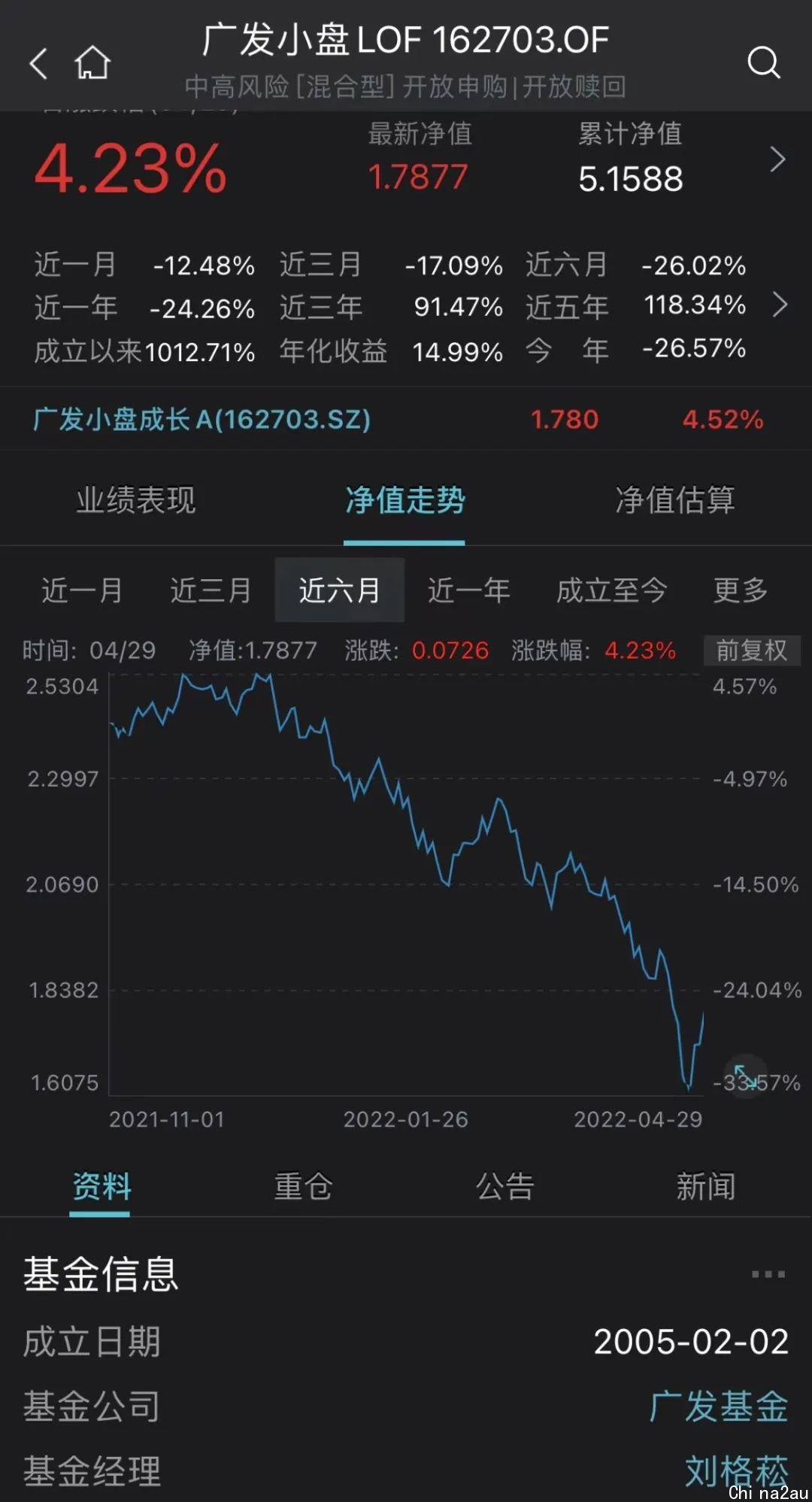
Task: Select 近一年 chart range
Action: tap(469, 590)
